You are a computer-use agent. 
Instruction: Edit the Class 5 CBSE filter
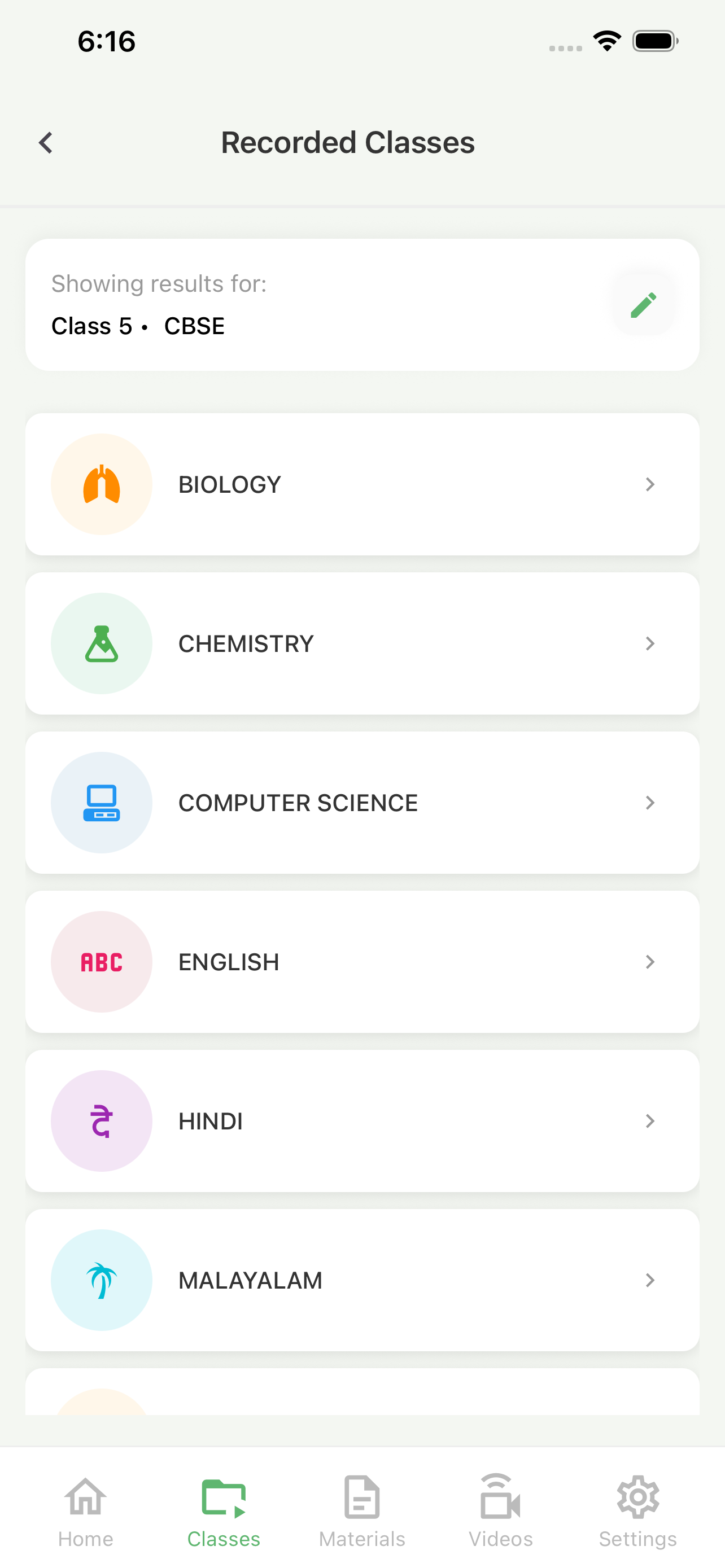[x=643, y=304]
